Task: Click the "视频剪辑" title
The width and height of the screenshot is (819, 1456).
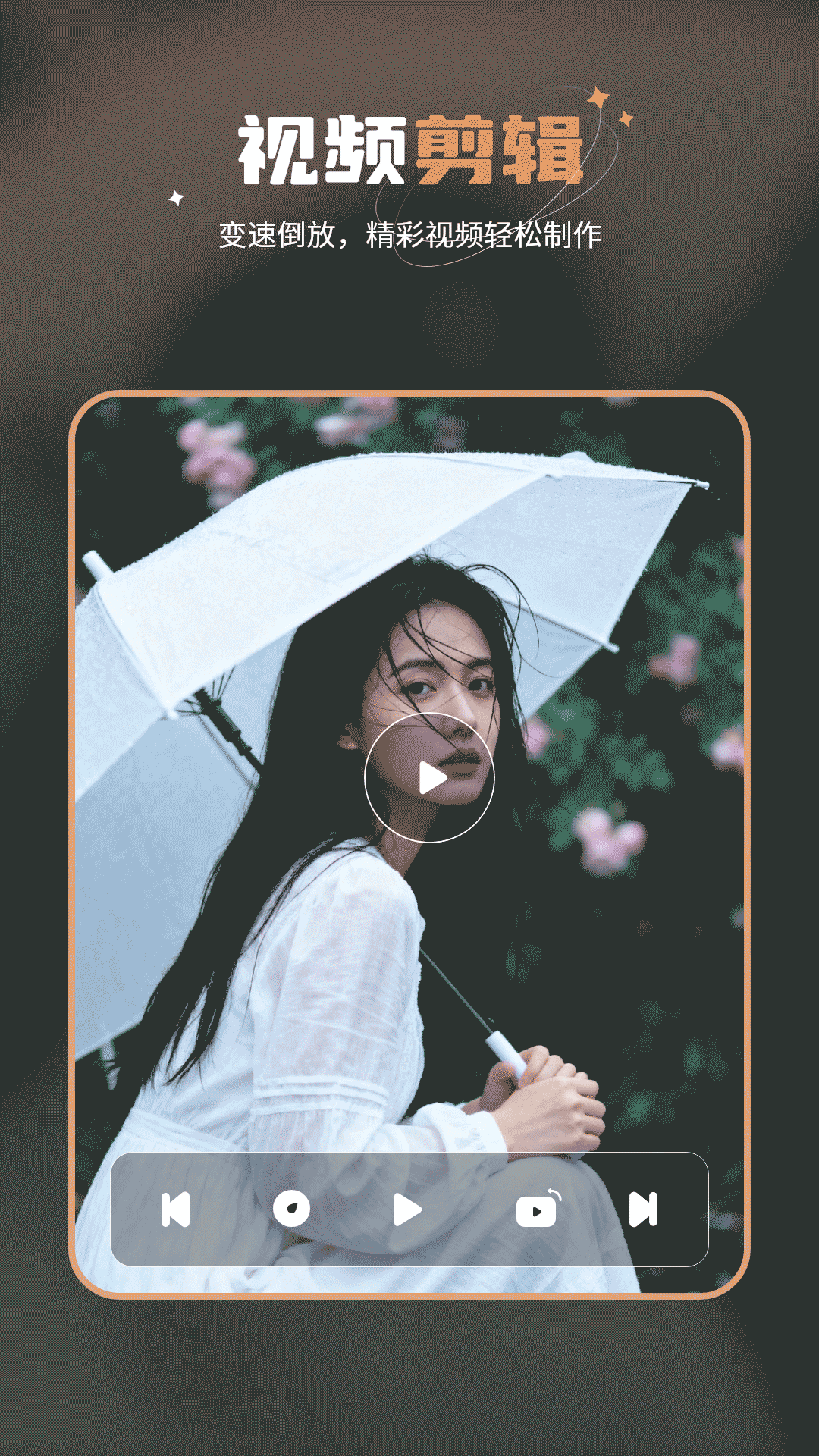Action: [x=409, y=149]
